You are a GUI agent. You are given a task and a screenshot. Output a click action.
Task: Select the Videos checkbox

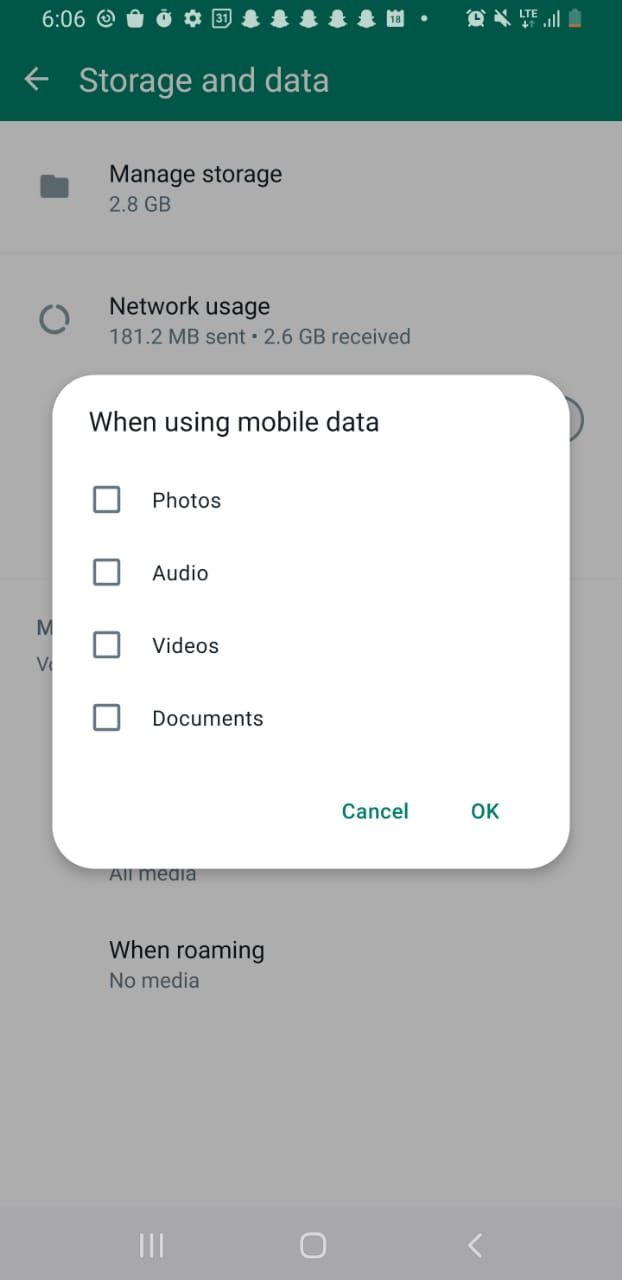tap(107, 645)
